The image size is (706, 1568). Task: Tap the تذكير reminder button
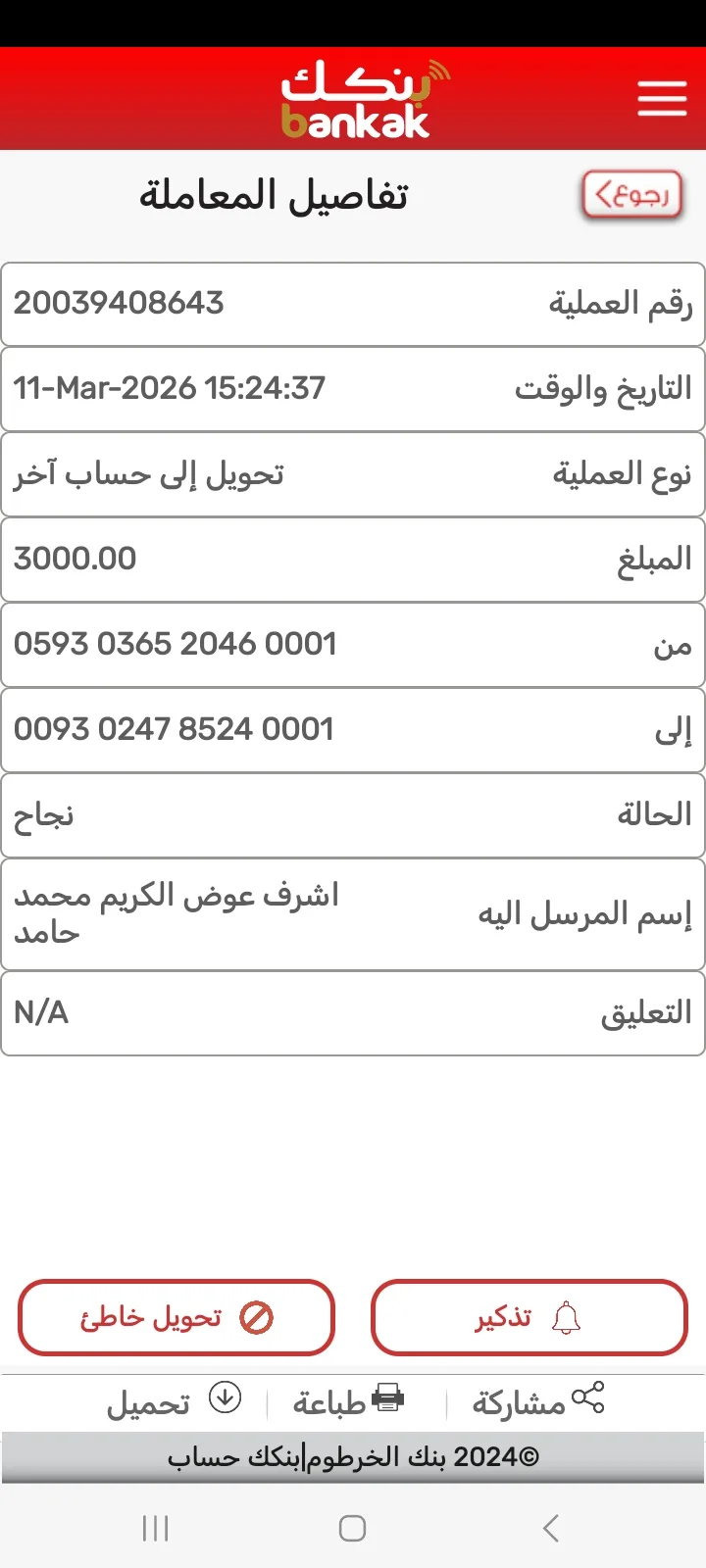point(529,1318)
